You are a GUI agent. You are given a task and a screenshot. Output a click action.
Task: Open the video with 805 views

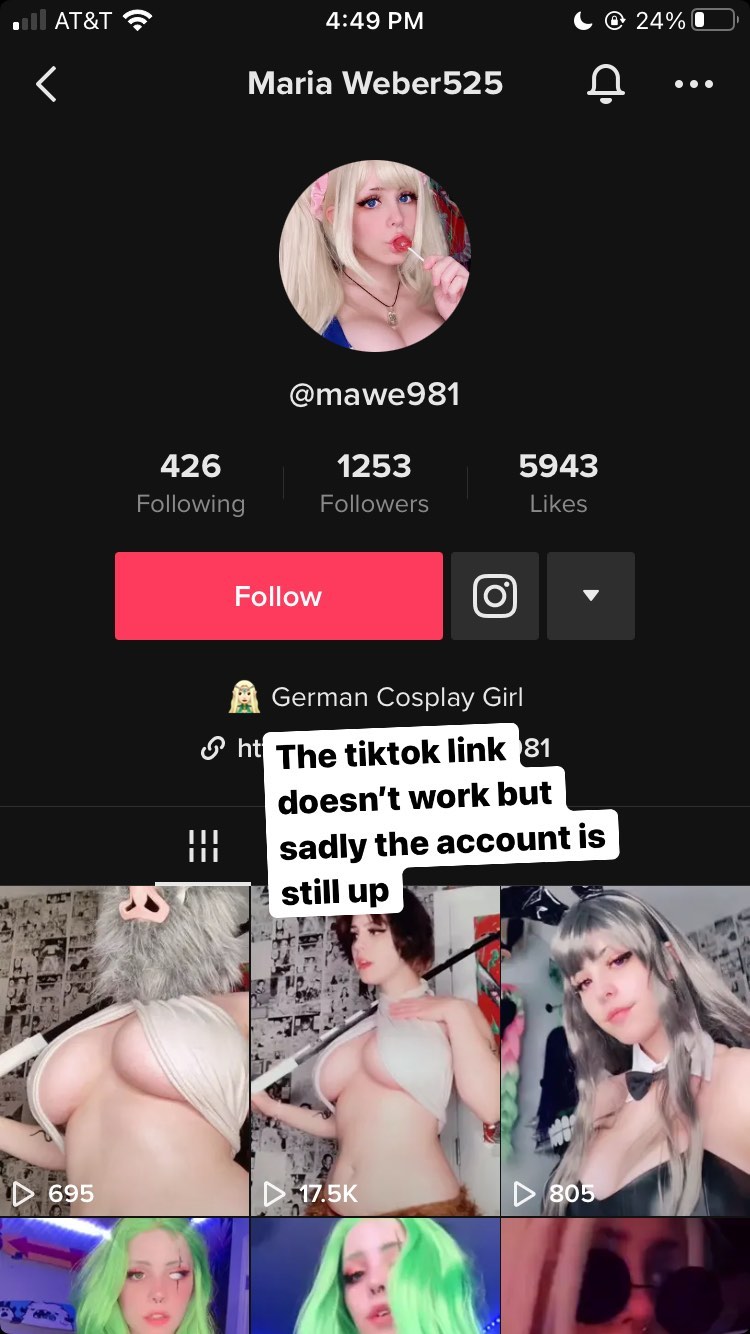coord(626,1050)
